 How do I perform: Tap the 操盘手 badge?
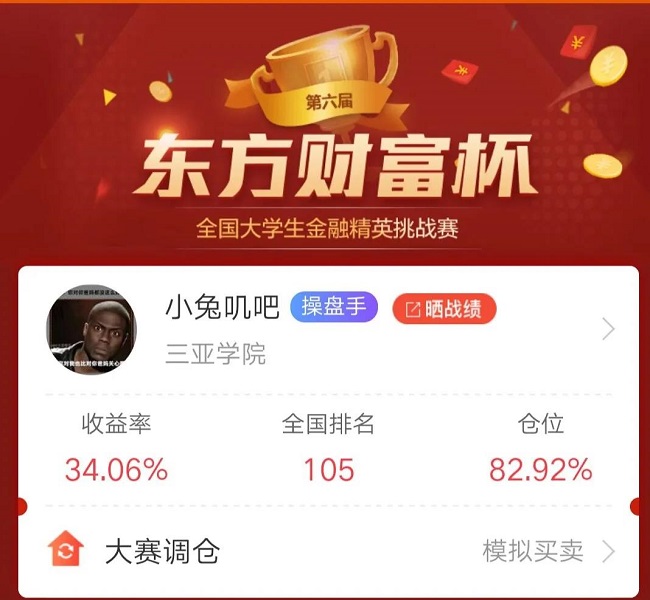pyautogui.click(x=334, y=308)
